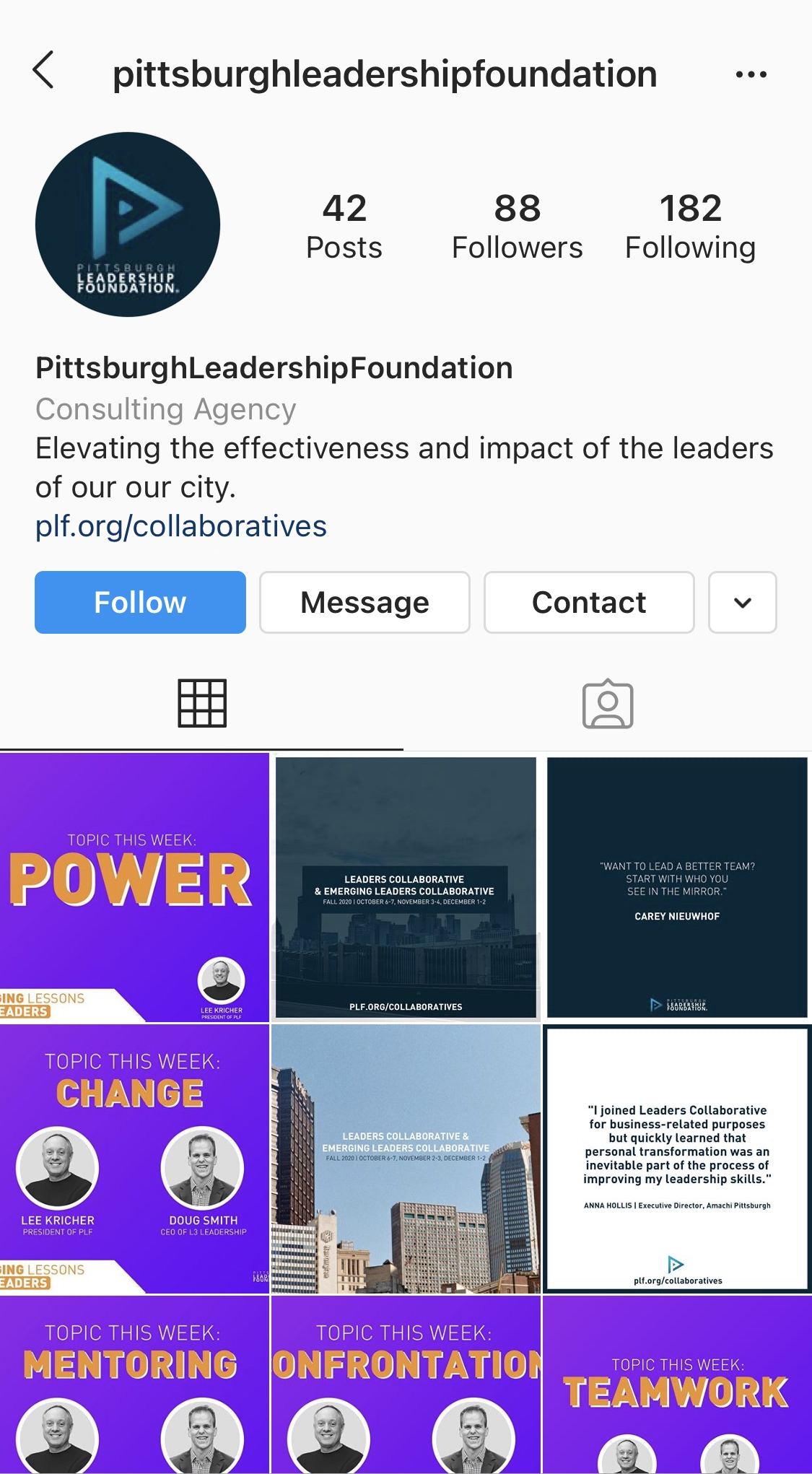
Task: Switch to the tagged photos tab
Action: tap(608, 703)
